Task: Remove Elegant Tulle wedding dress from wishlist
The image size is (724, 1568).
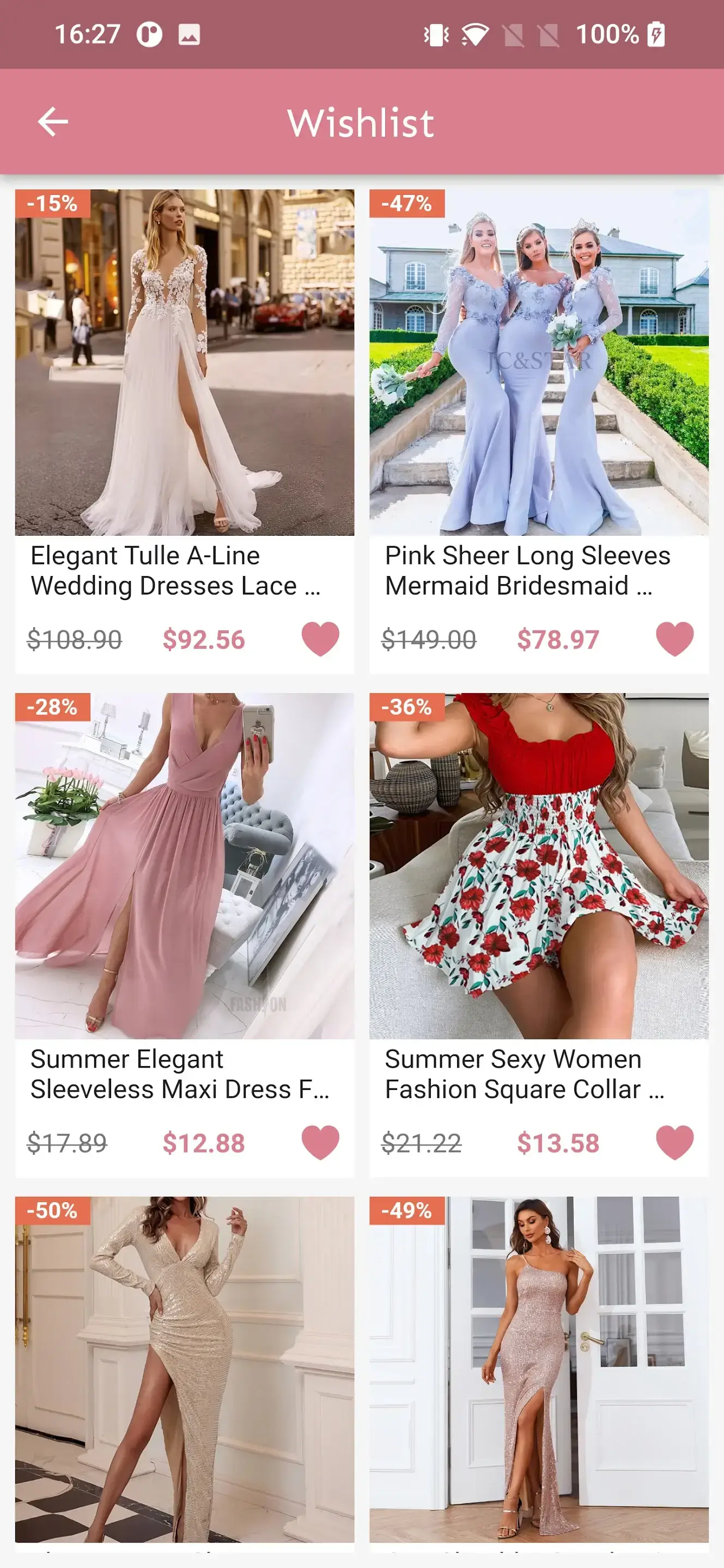Action: click(x=320, y=639)
